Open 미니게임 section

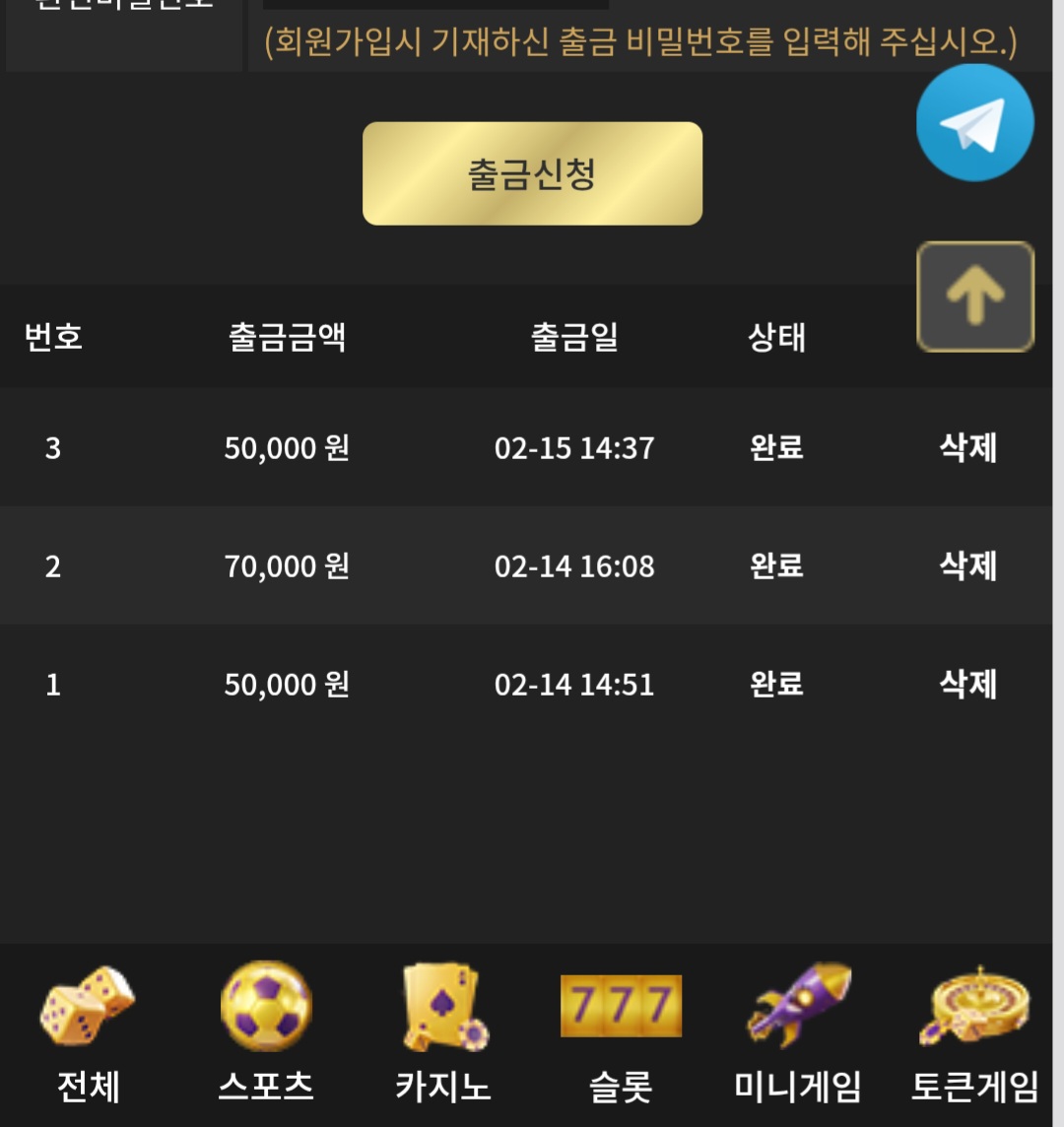pos(798,1034)
